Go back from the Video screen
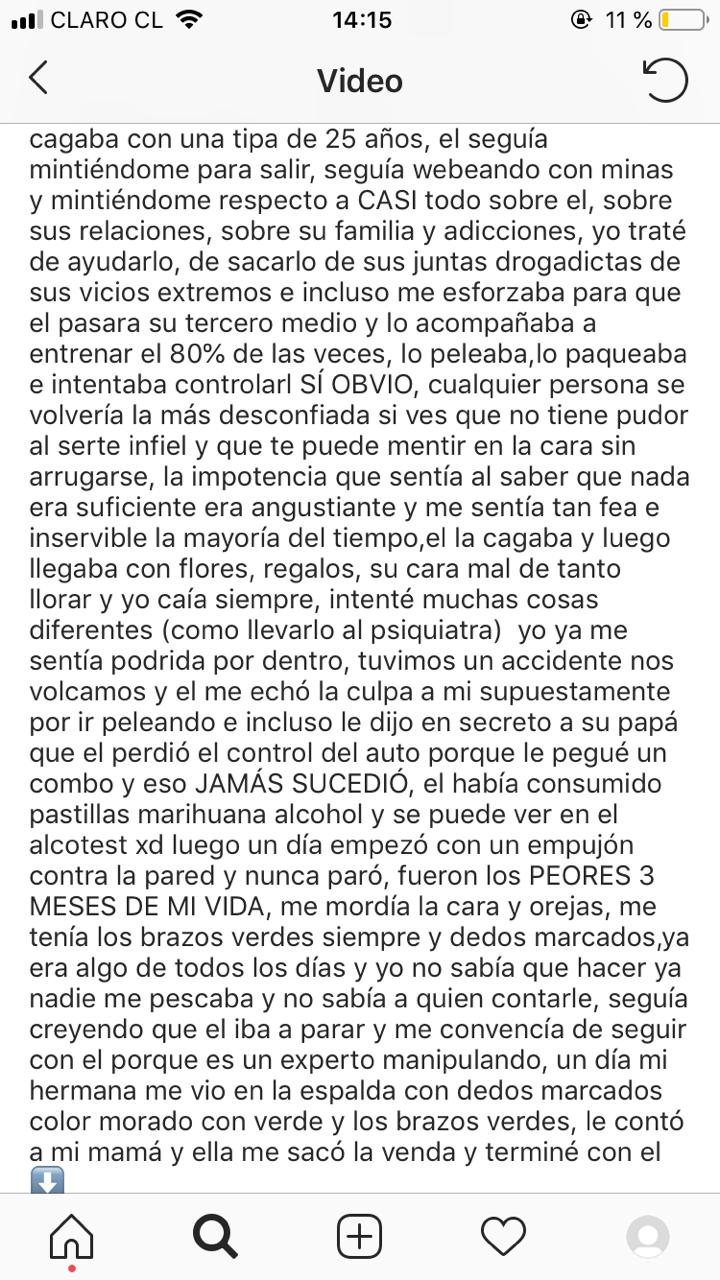Image resolution: width=720 pixels, height=1280 pixels. coord(38,78)
